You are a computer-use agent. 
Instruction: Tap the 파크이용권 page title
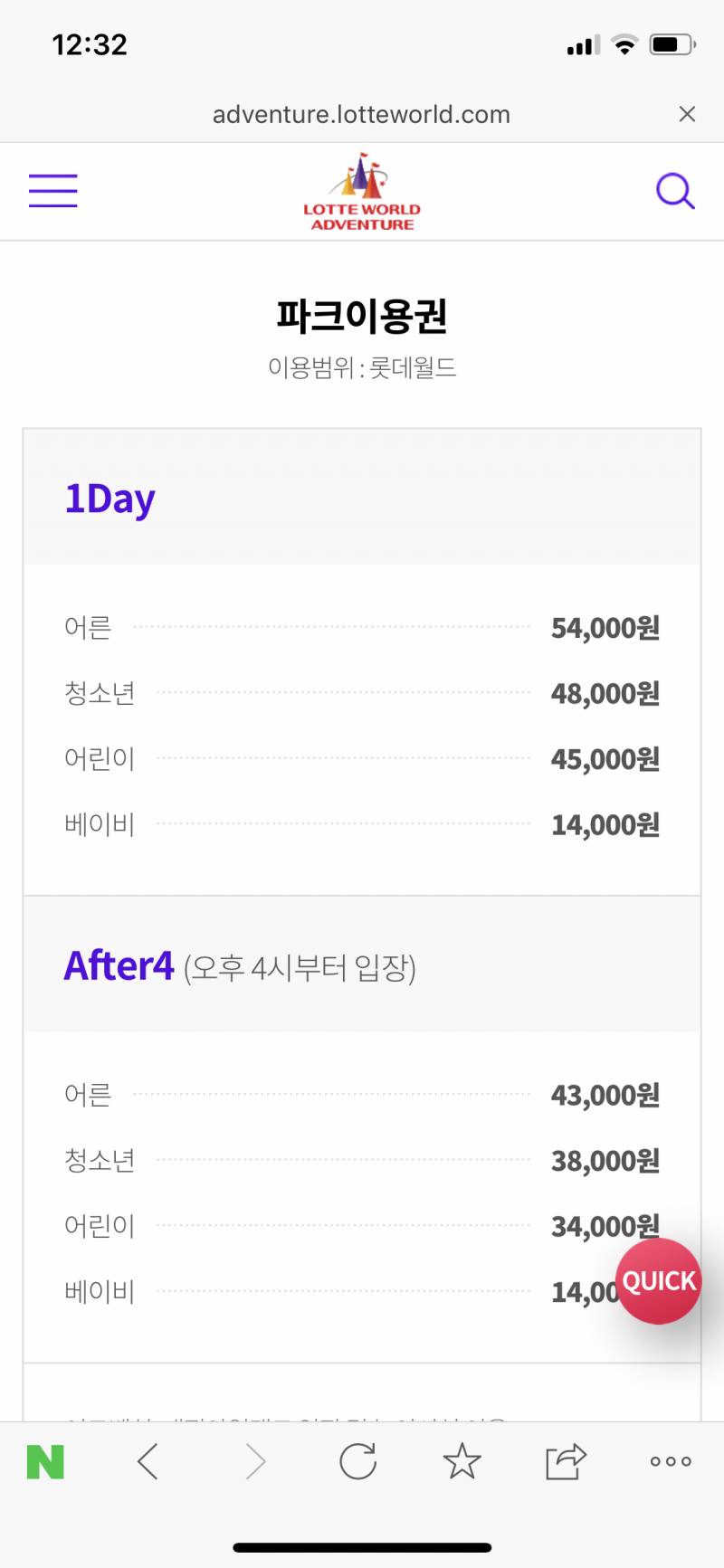tap(362, 315)
